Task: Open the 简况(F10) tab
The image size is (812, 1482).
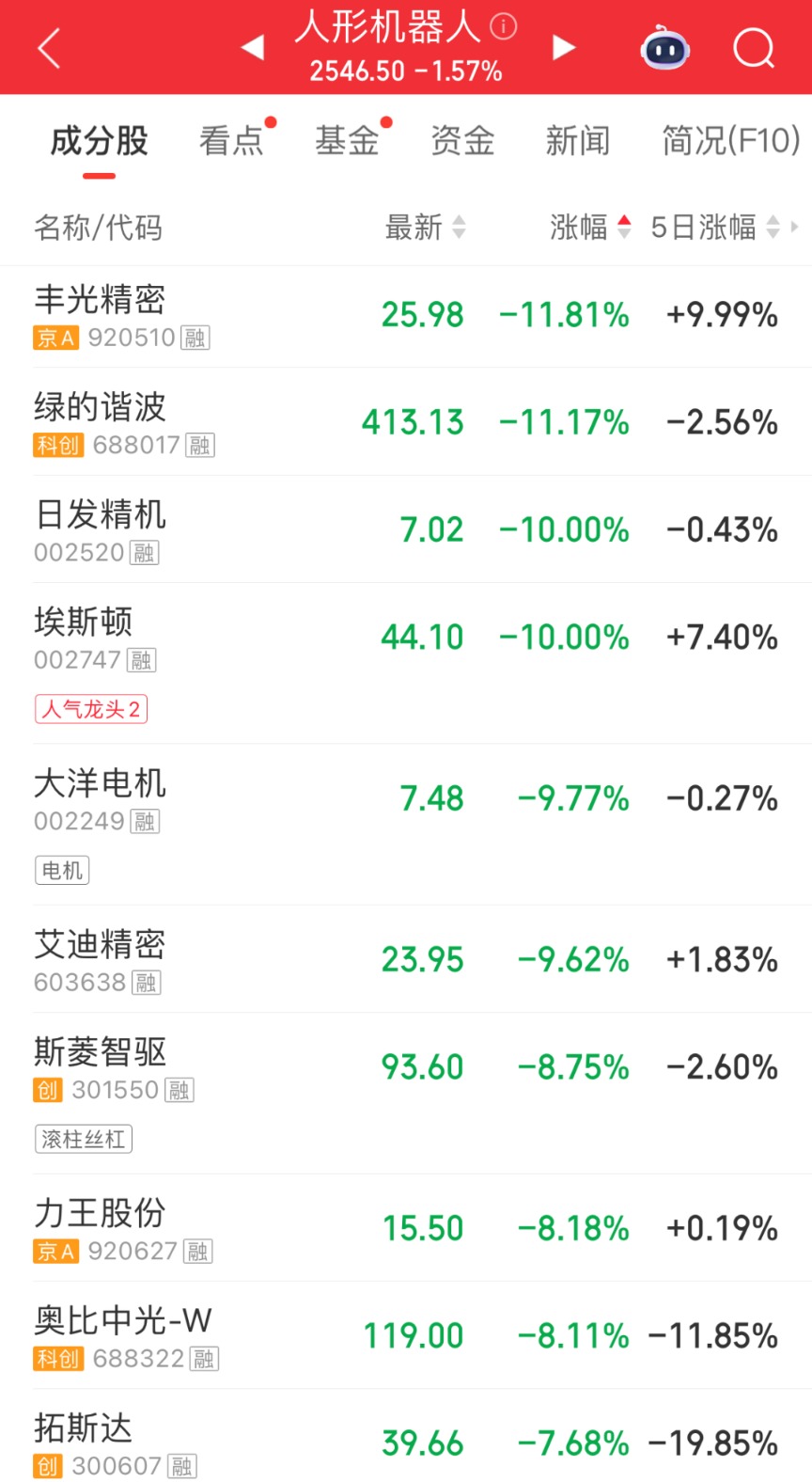Action: (731, 141)
